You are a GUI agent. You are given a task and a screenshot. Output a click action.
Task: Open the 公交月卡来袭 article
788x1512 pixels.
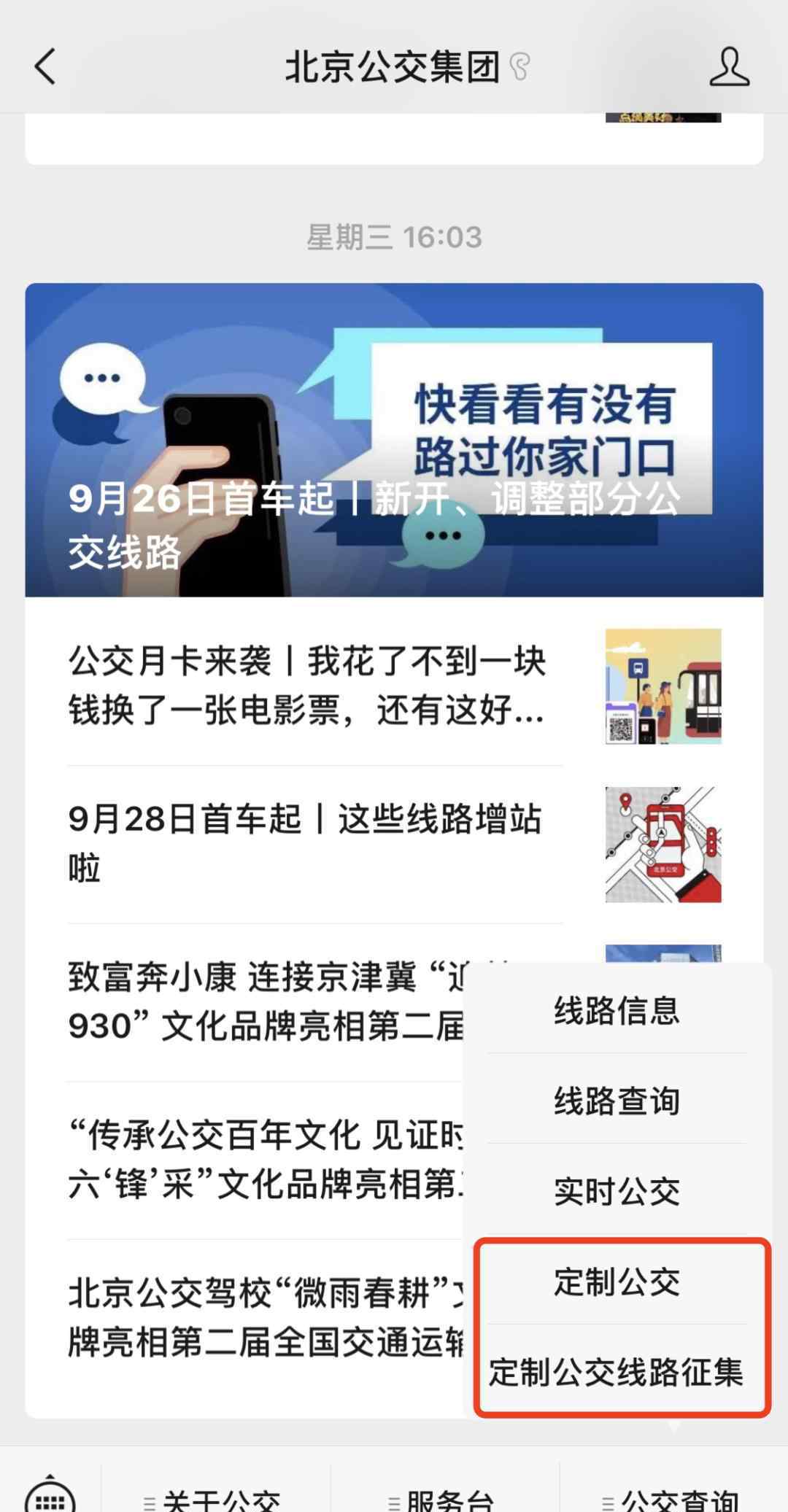(x=394, y=686)
